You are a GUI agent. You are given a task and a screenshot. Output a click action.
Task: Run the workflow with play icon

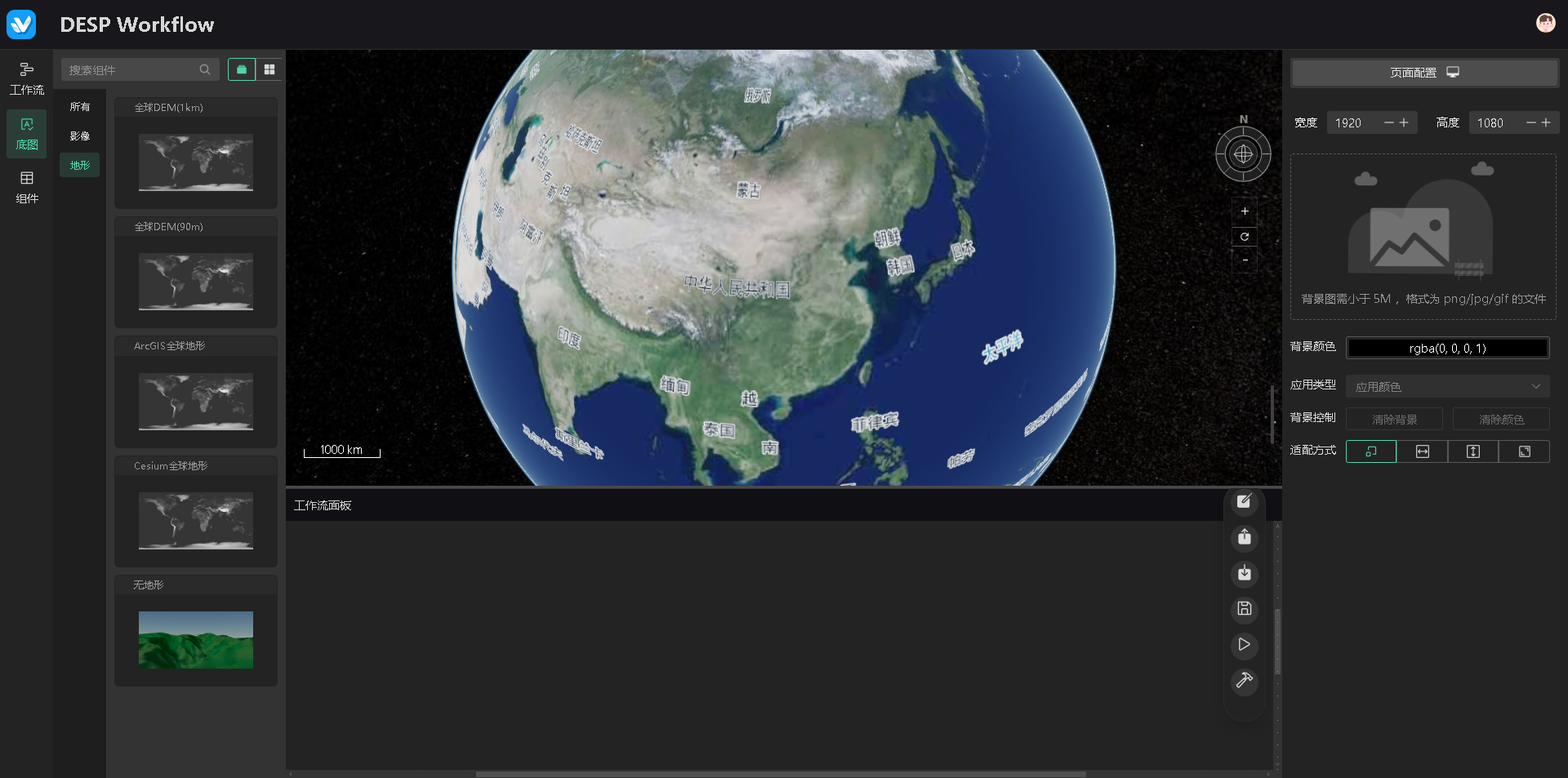1244,645
